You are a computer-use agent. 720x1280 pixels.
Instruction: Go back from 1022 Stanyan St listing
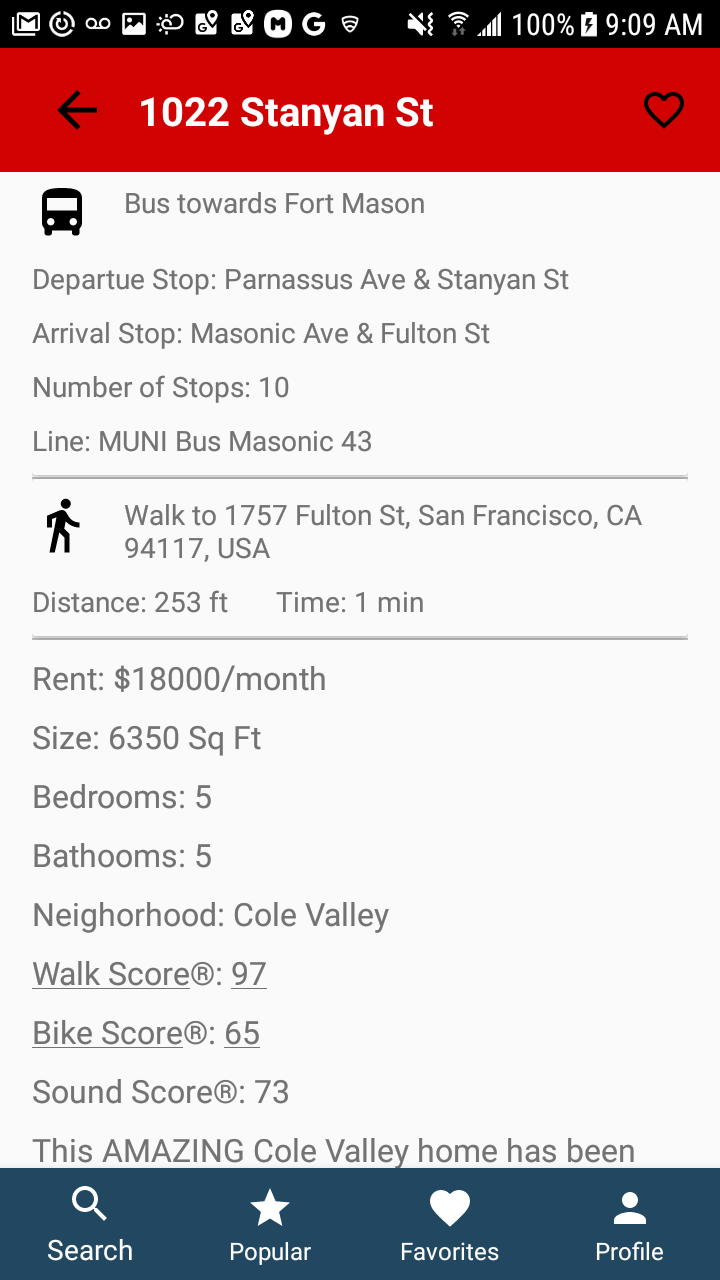77,110
